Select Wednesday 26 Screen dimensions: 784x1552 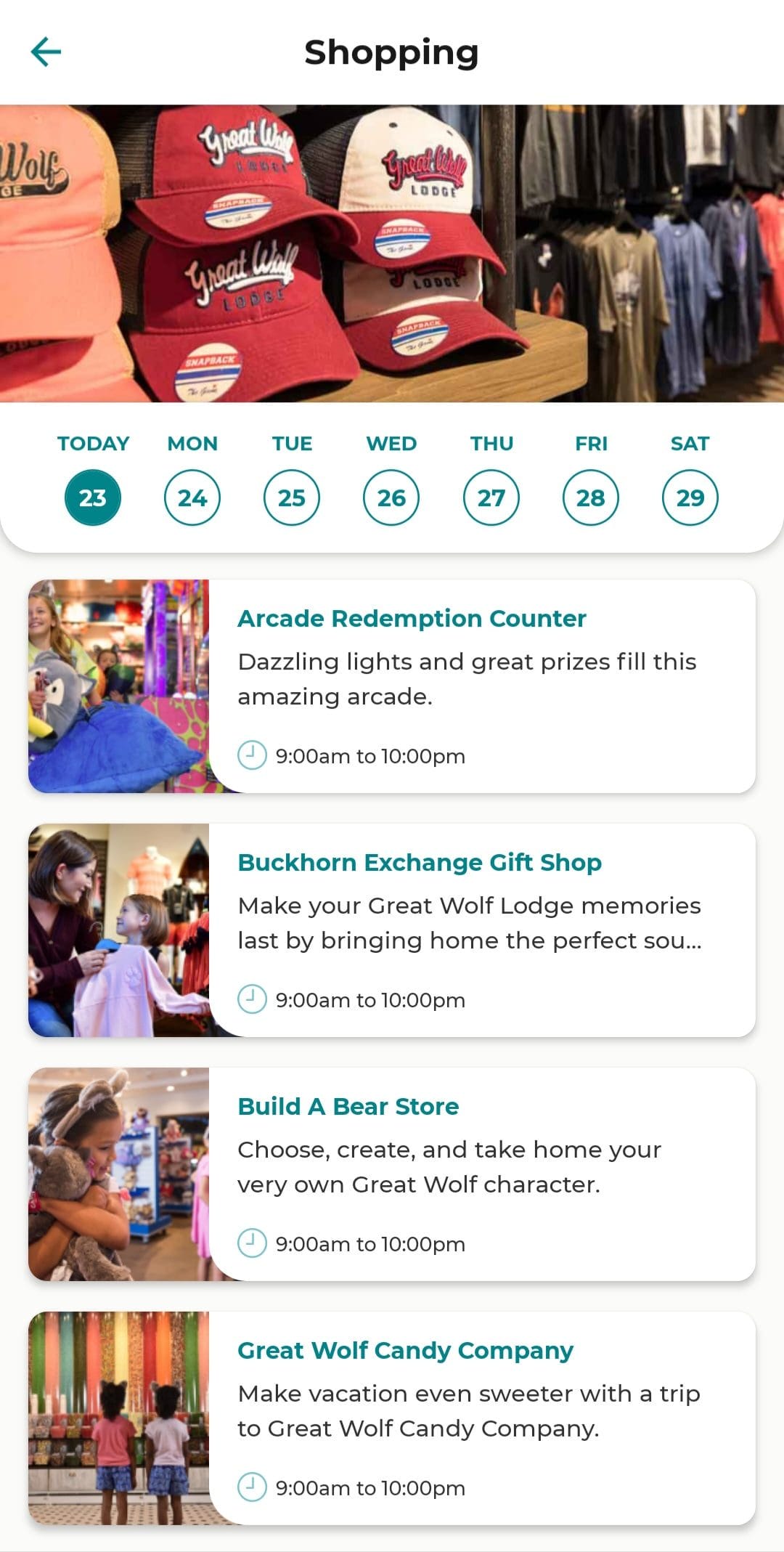pos(391,497)
